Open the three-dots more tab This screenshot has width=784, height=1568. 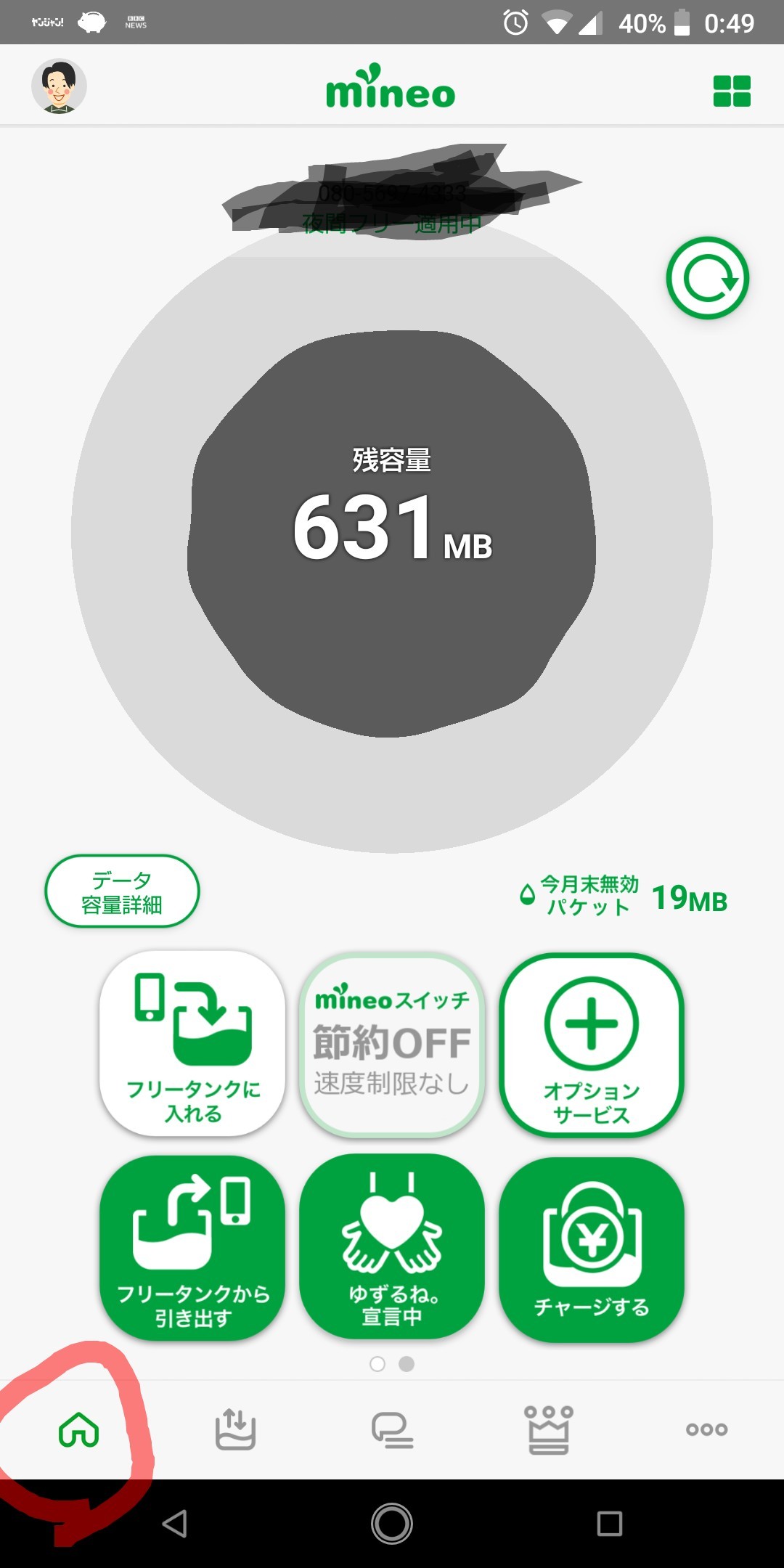click(706, 1429)
